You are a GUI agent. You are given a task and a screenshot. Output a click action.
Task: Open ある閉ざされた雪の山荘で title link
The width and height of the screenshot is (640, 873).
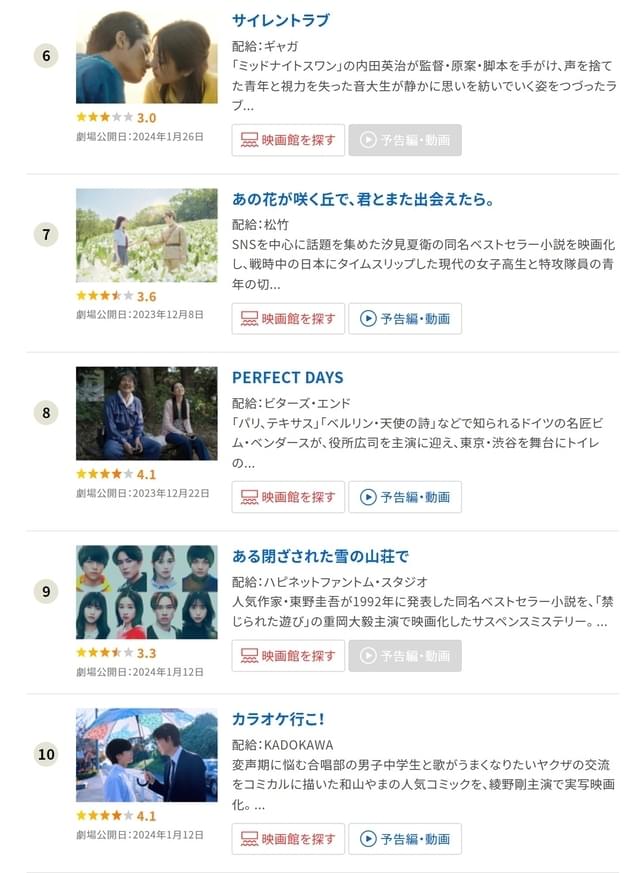point(320,555)
